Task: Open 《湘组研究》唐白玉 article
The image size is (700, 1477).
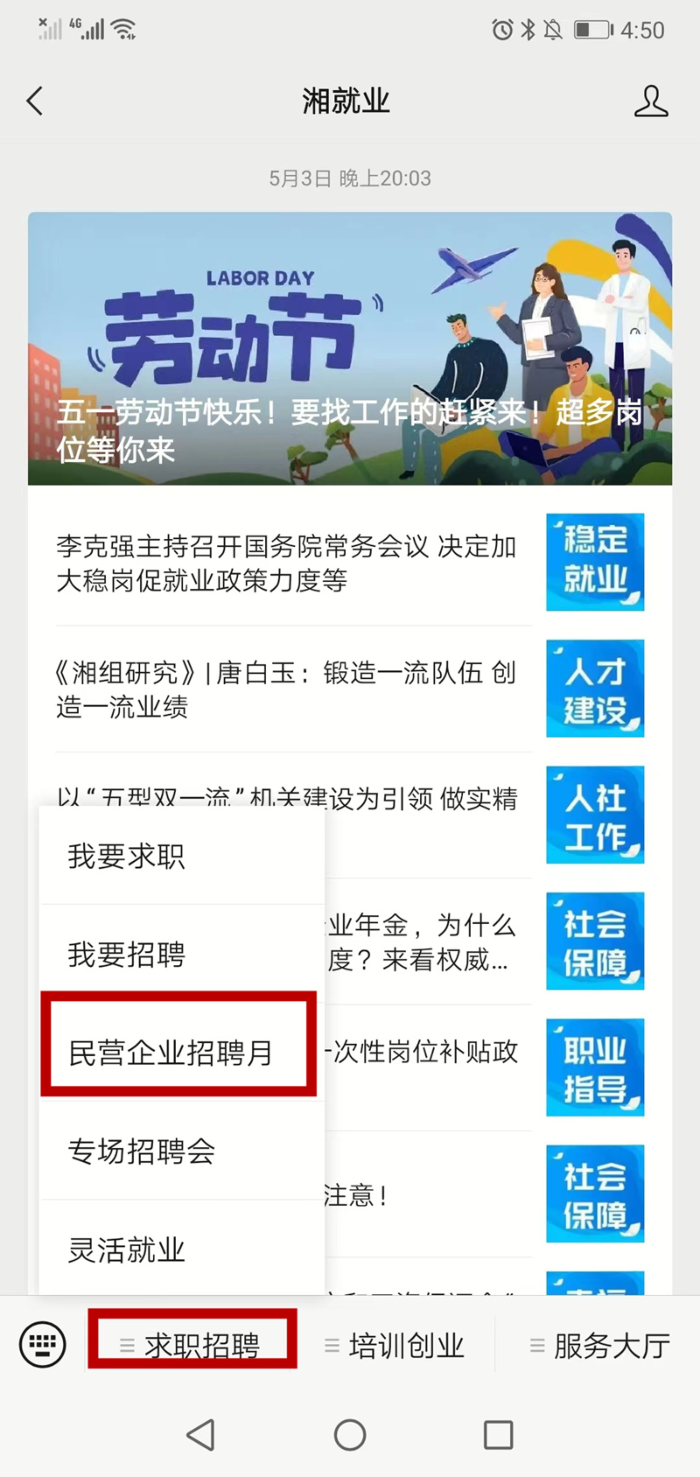Action: coord(287,690)
